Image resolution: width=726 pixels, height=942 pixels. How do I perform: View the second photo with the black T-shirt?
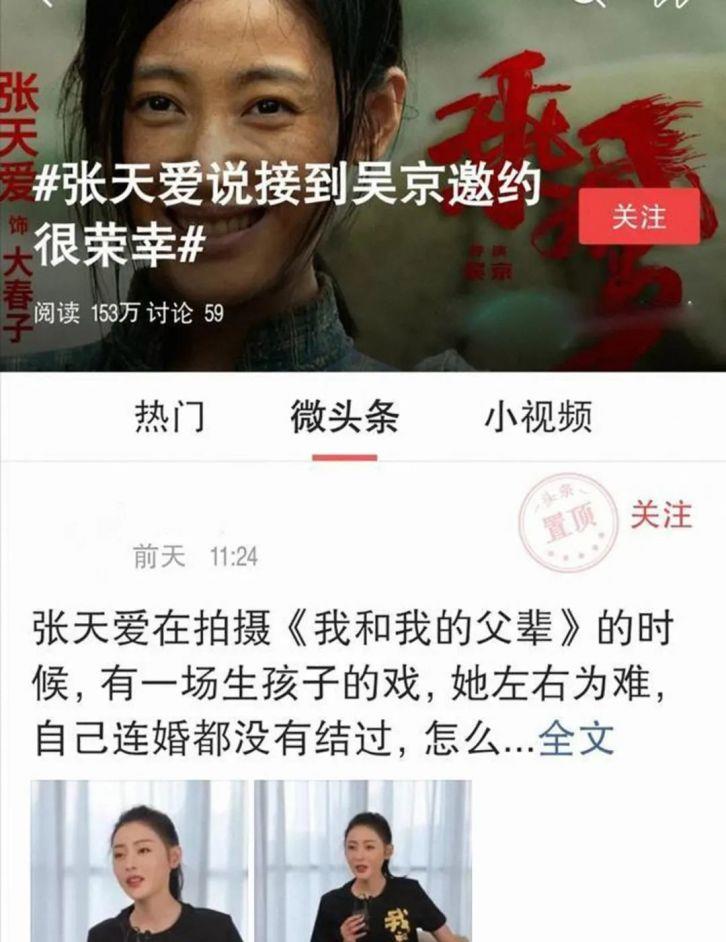(362, 860)
